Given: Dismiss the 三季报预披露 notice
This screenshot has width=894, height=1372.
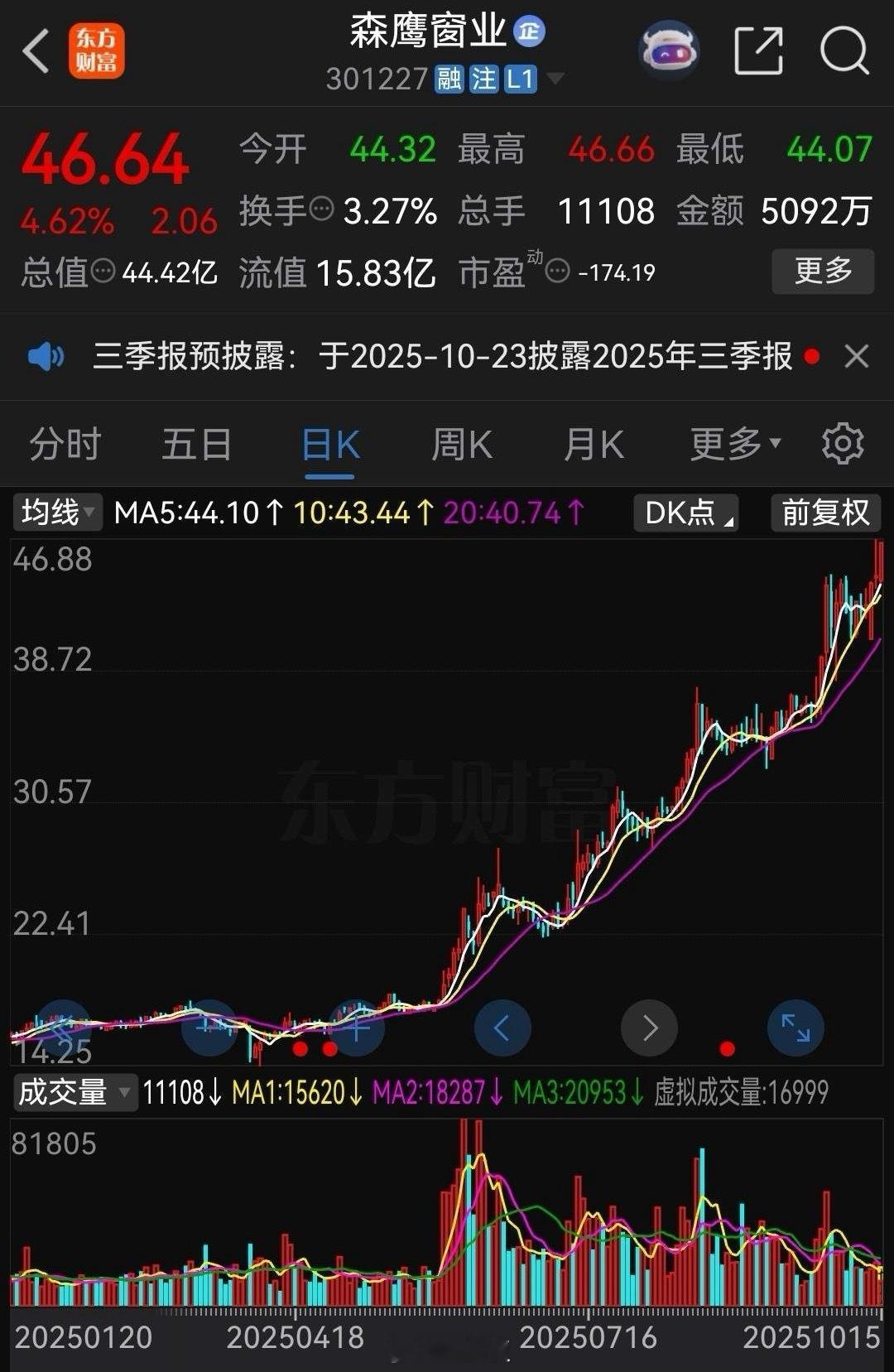Looking at the screenshot, I should [x=856, y=357].
